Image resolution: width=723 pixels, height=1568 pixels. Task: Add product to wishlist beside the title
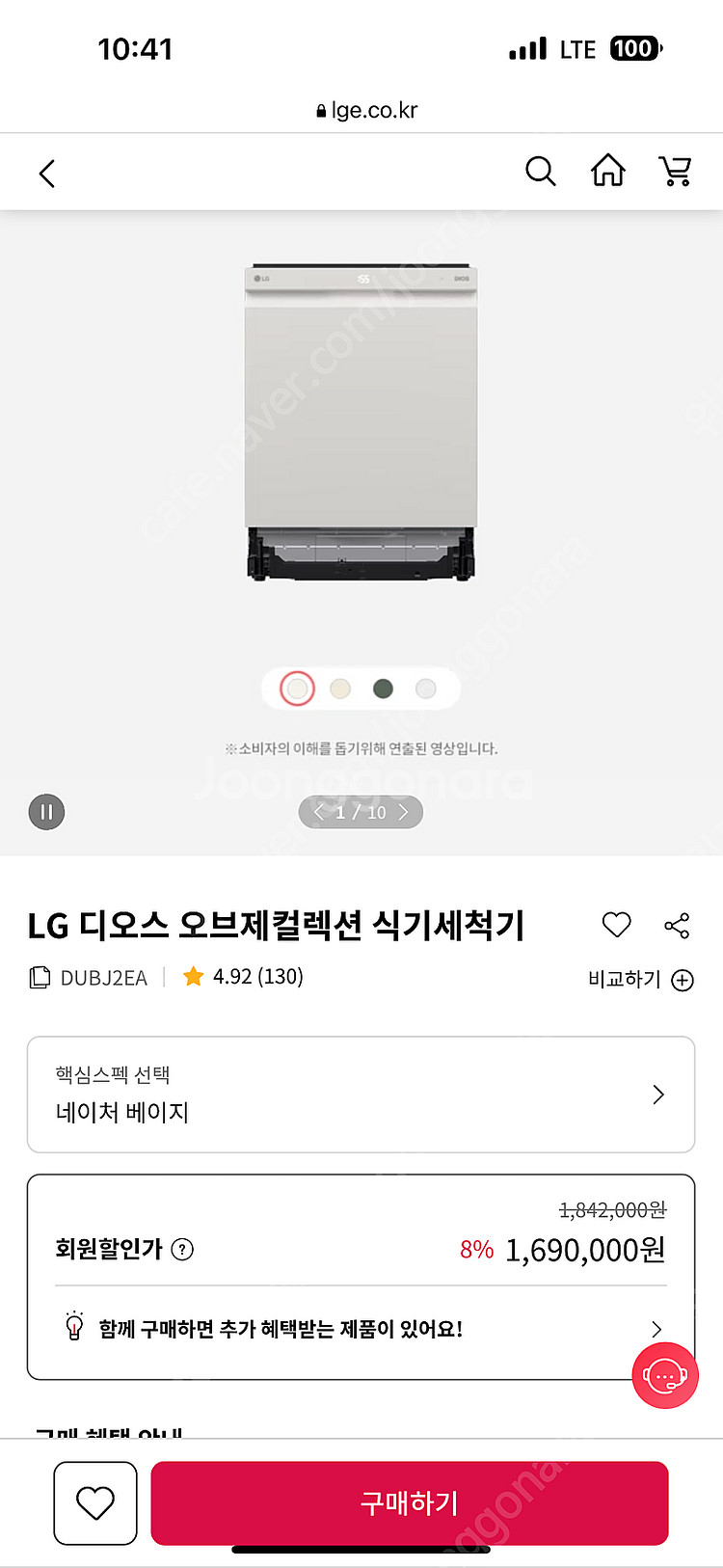point(616,926)
